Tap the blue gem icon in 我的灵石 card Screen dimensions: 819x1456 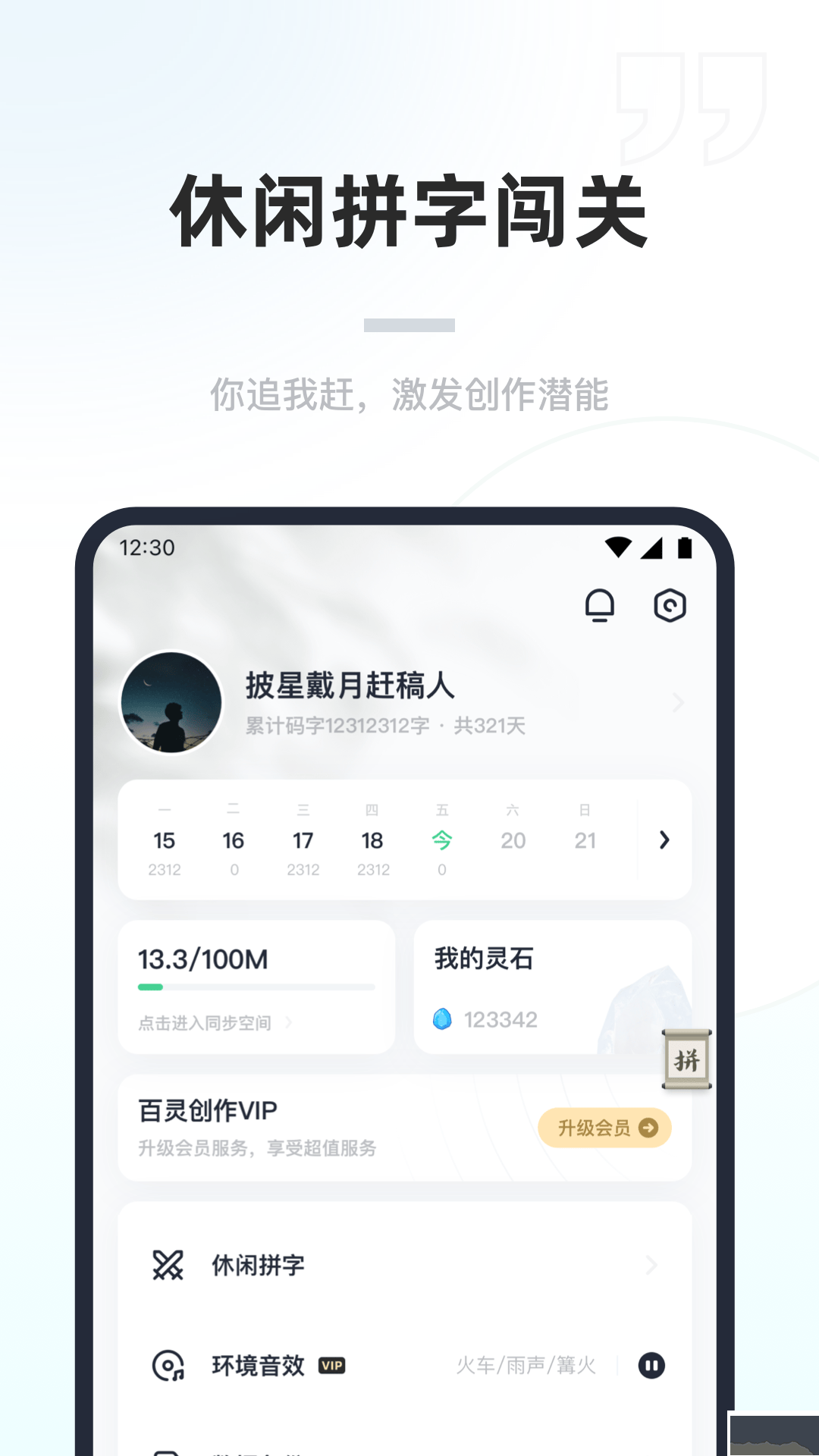tap(442, 1020)
